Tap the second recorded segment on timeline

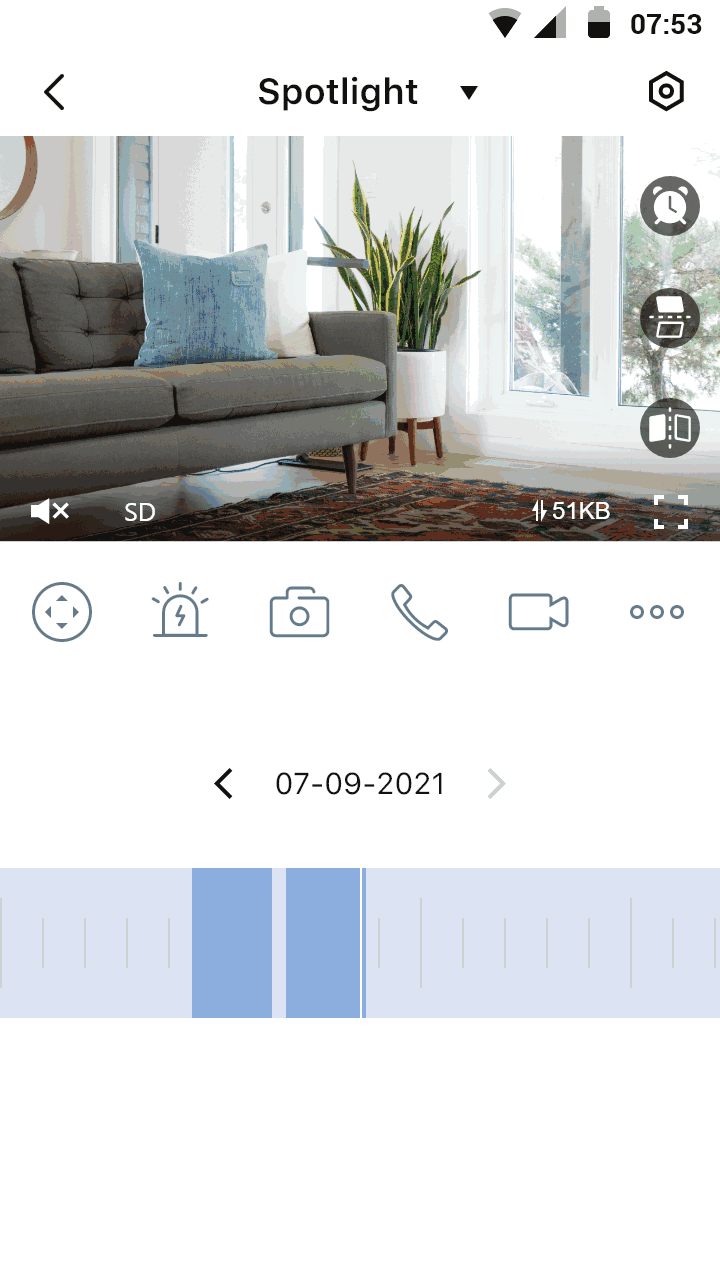pyautogui.click(x=322, y=943)
